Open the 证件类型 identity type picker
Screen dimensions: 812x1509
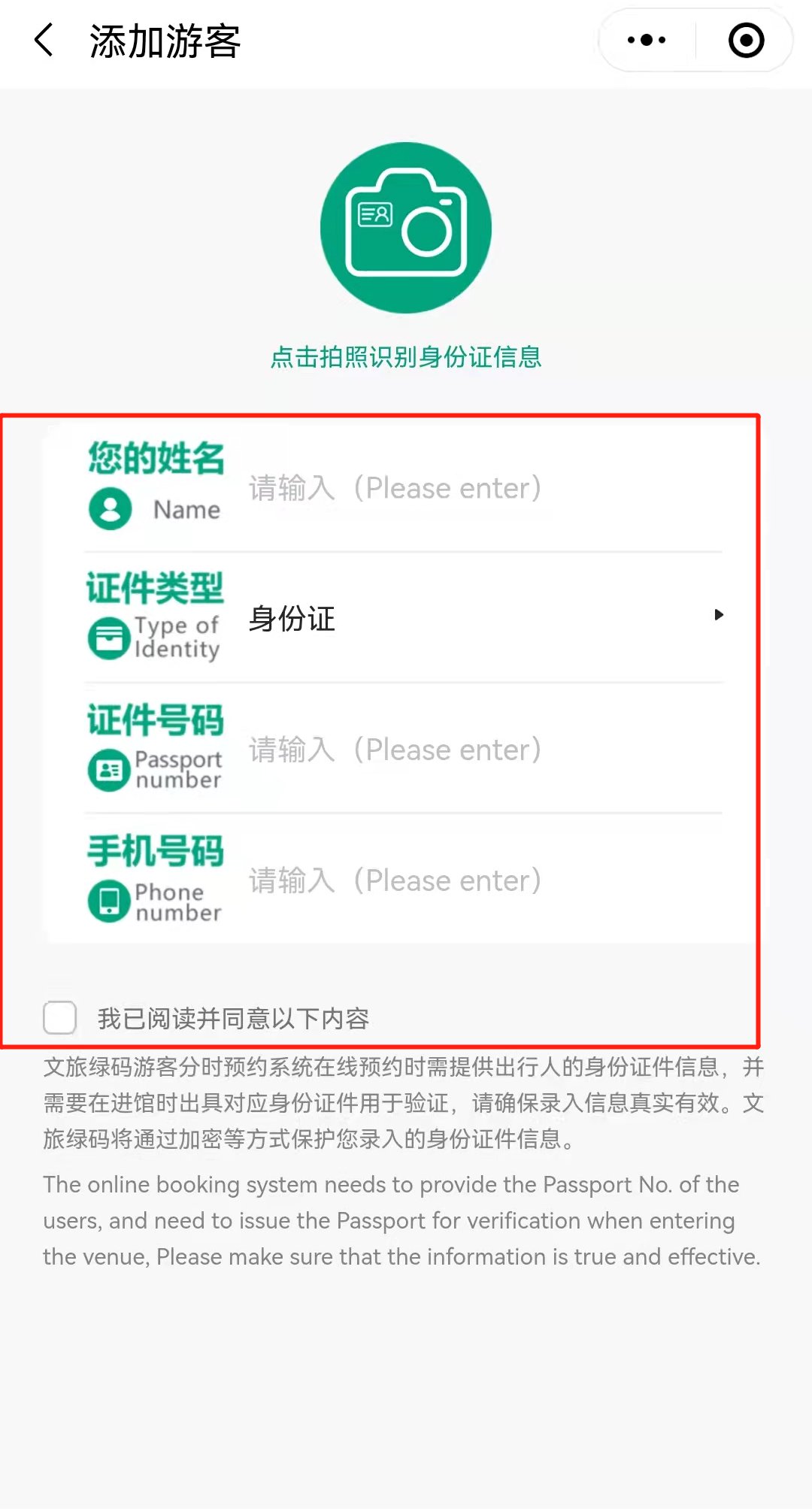pos(481,618)
